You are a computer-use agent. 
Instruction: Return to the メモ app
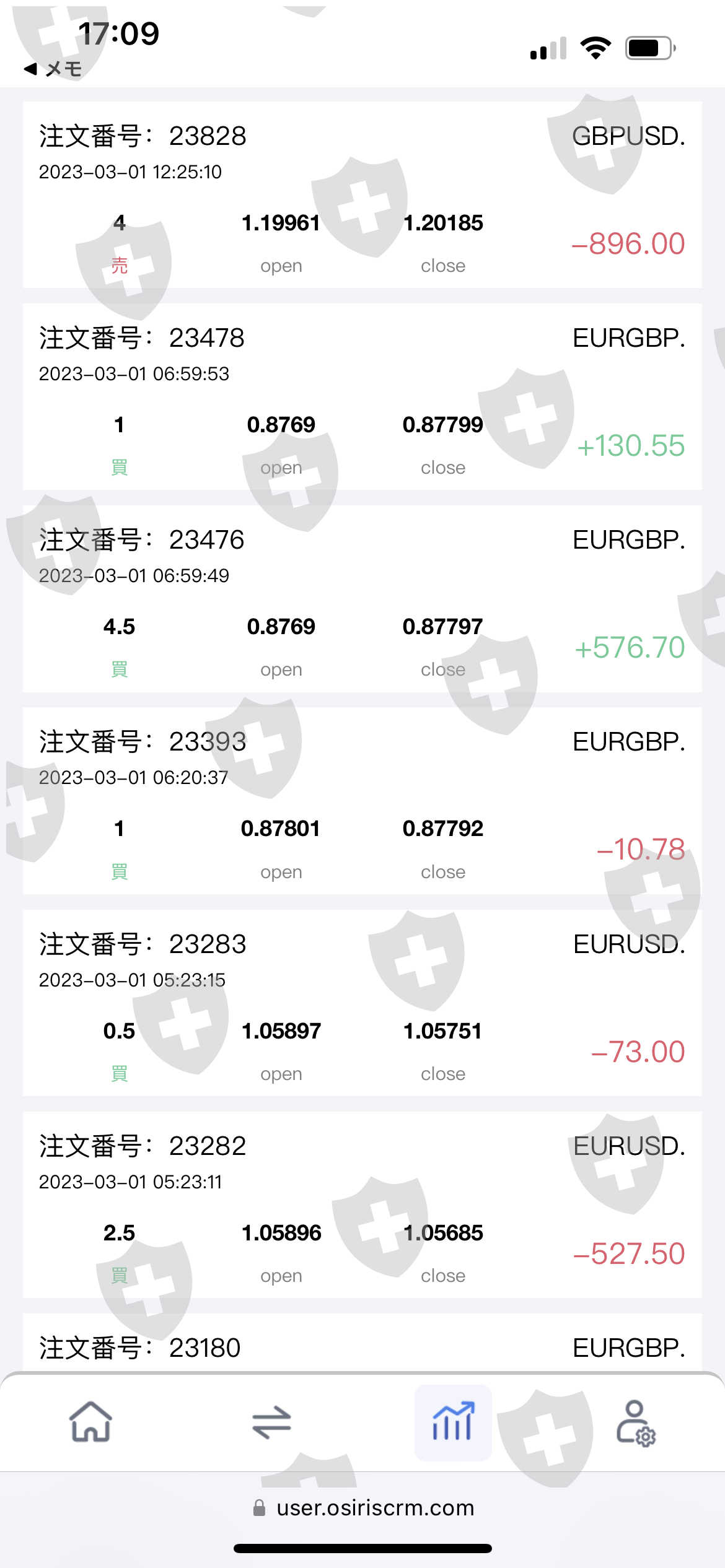coord(53,69)
